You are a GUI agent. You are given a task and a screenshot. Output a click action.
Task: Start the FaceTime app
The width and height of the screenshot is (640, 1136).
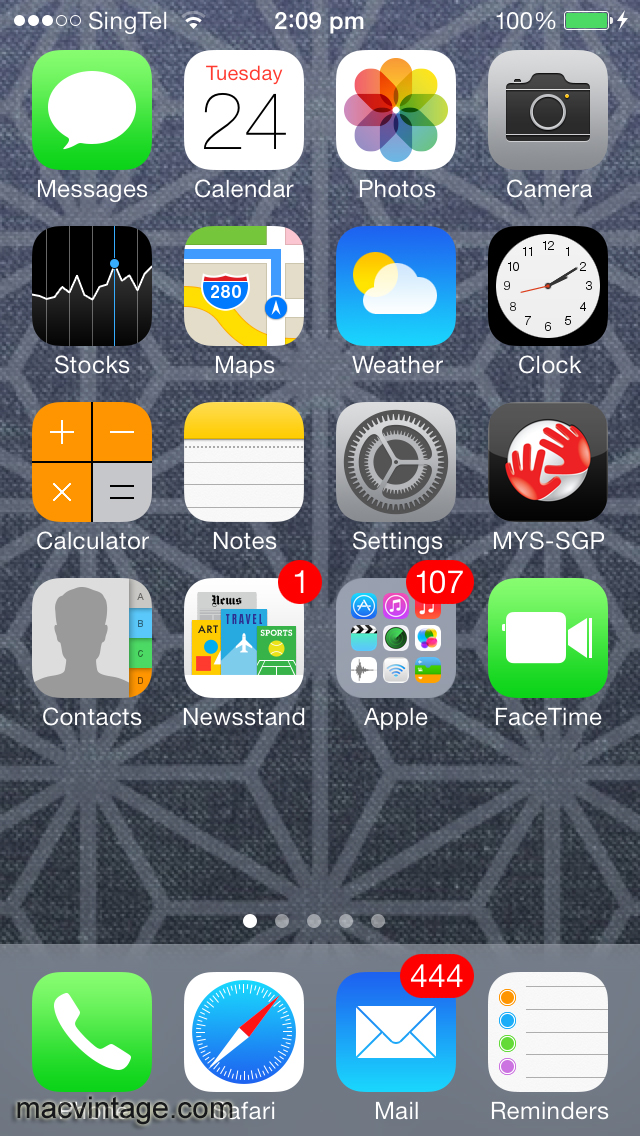tap(548, 638)
